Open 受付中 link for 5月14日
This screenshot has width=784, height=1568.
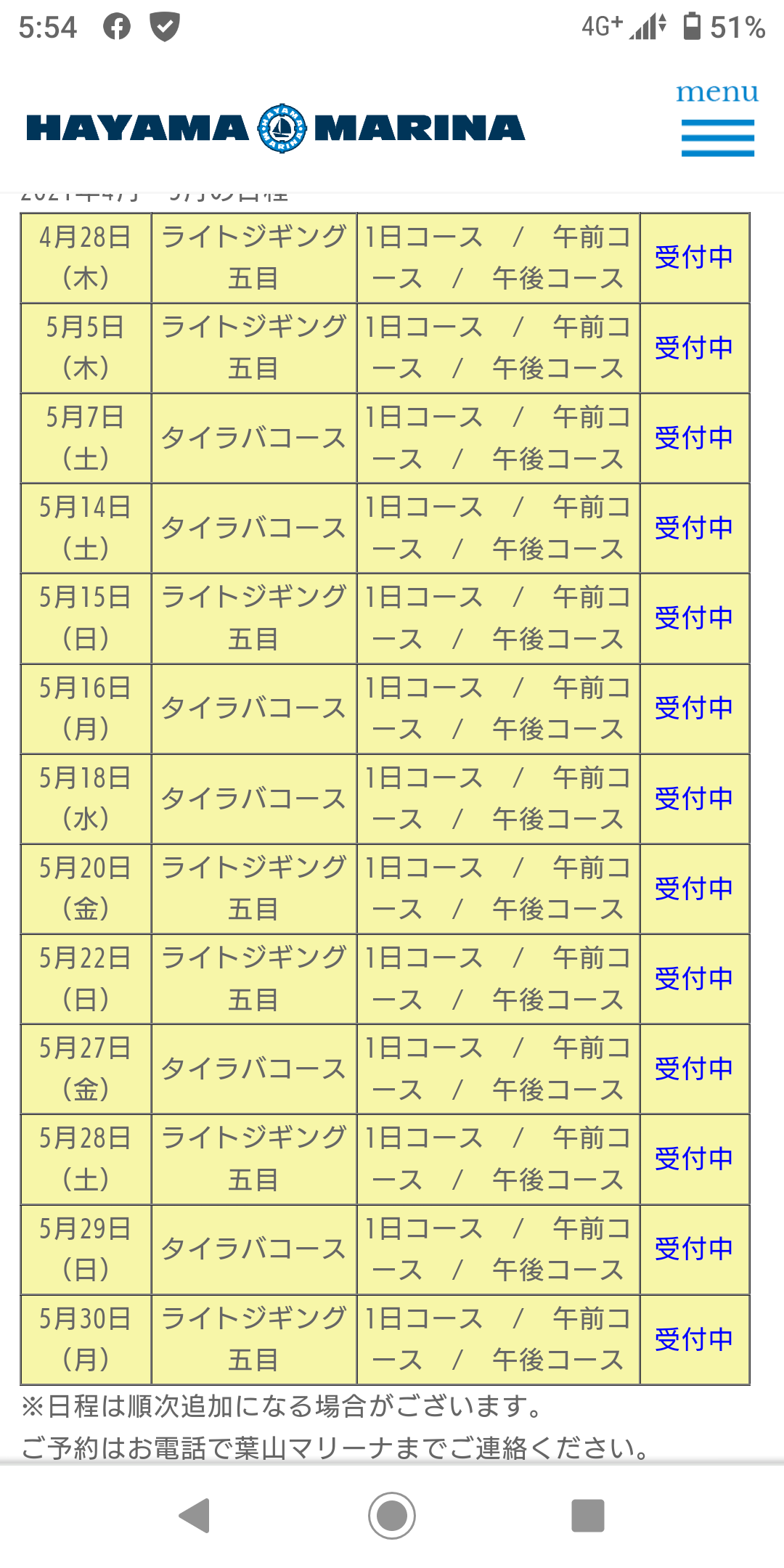click(x=694, y=528)
